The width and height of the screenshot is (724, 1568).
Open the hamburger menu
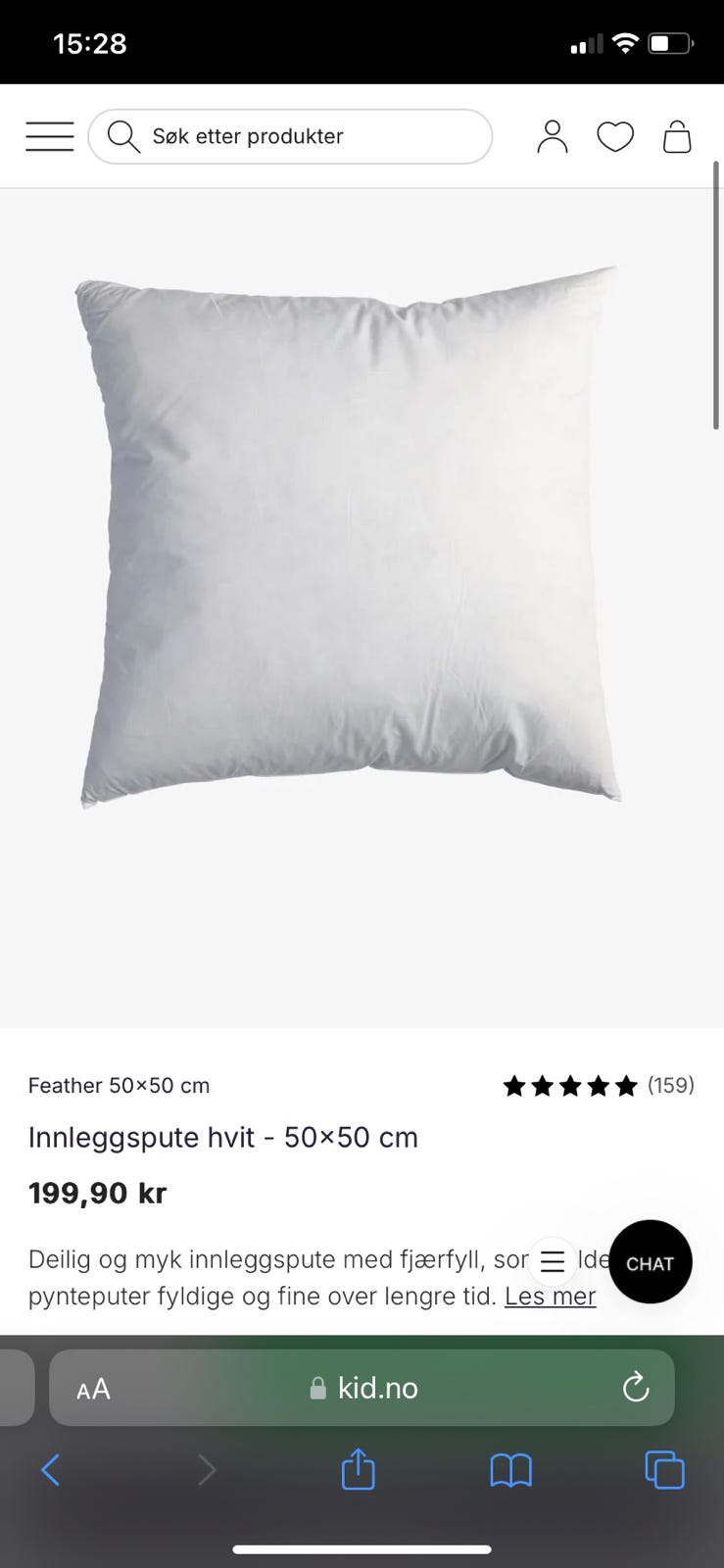[50, 136]
